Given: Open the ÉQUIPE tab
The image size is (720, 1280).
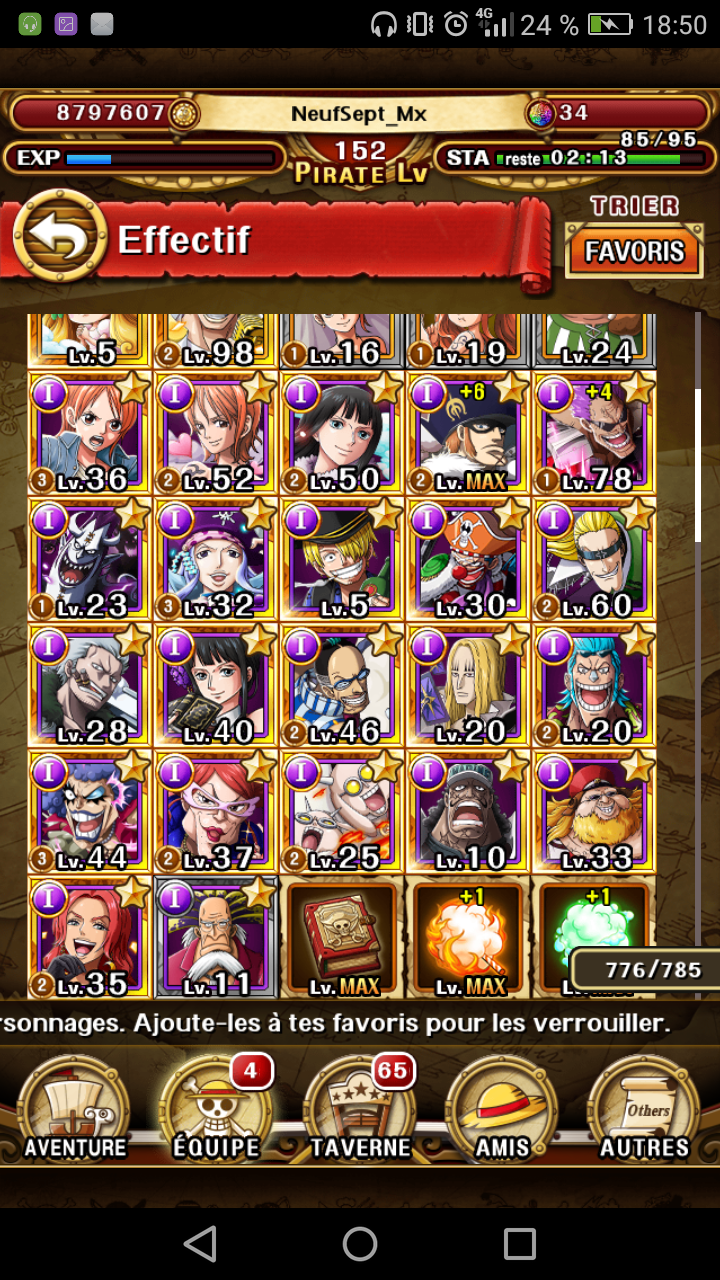Looking at the screenshot, I should (216, 1112).
